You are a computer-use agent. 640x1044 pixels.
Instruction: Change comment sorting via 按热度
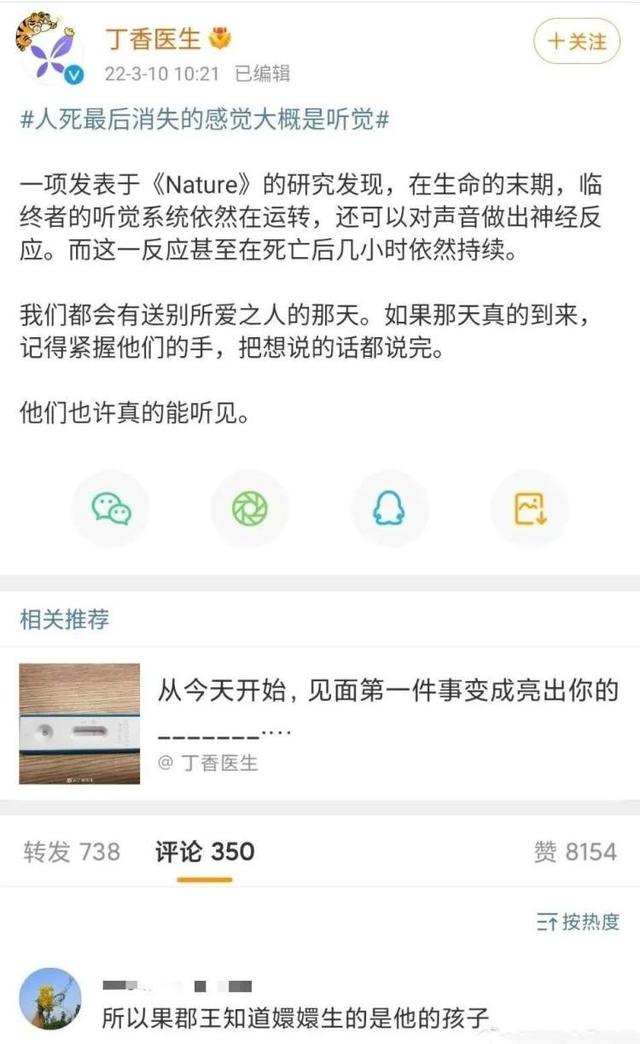point(579,922)
